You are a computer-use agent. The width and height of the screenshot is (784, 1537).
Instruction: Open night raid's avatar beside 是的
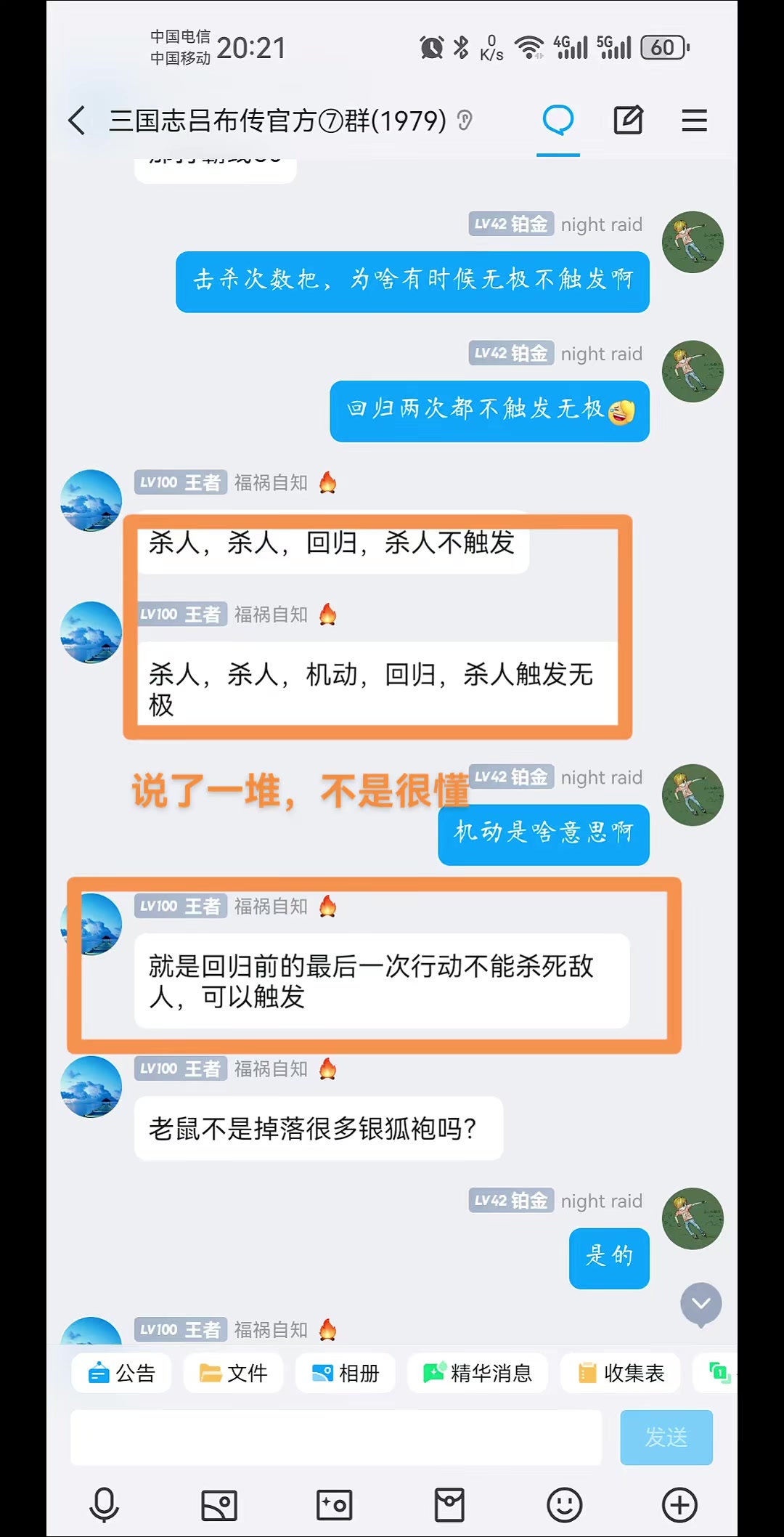(x=693, y=1219)
